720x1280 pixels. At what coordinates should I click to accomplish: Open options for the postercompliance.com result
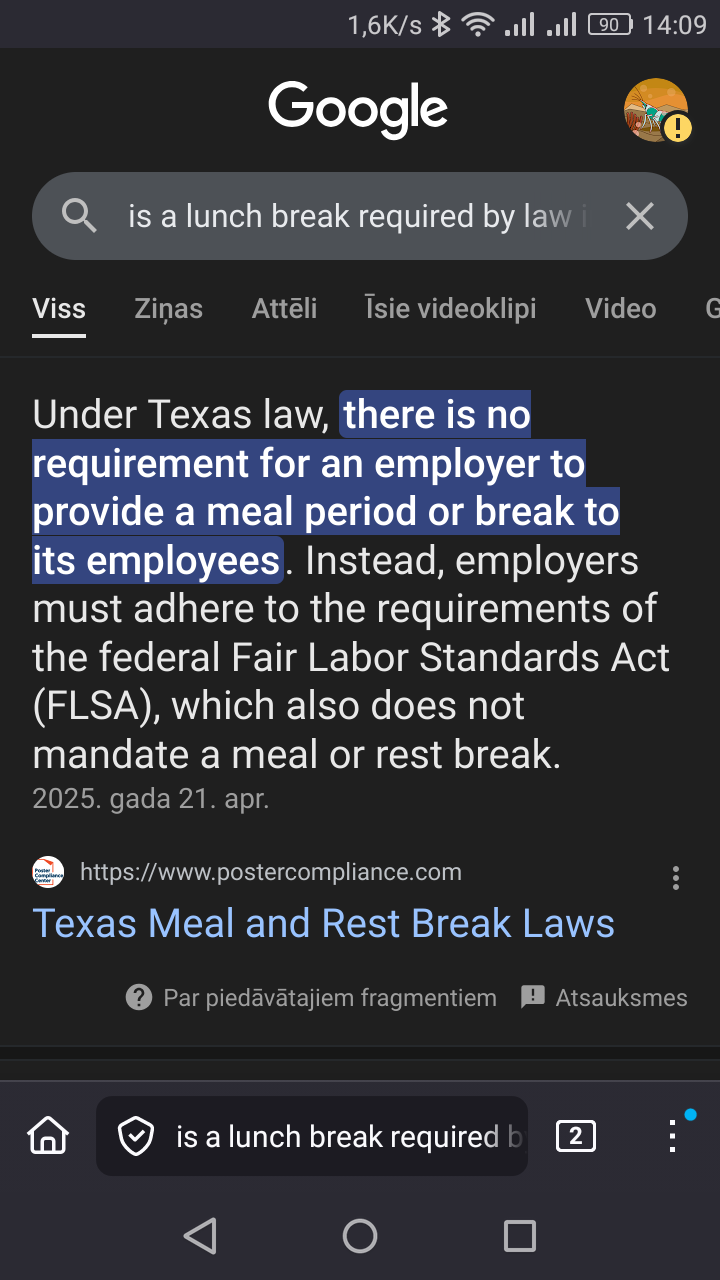pyautogui.click(x=676, y=878)
